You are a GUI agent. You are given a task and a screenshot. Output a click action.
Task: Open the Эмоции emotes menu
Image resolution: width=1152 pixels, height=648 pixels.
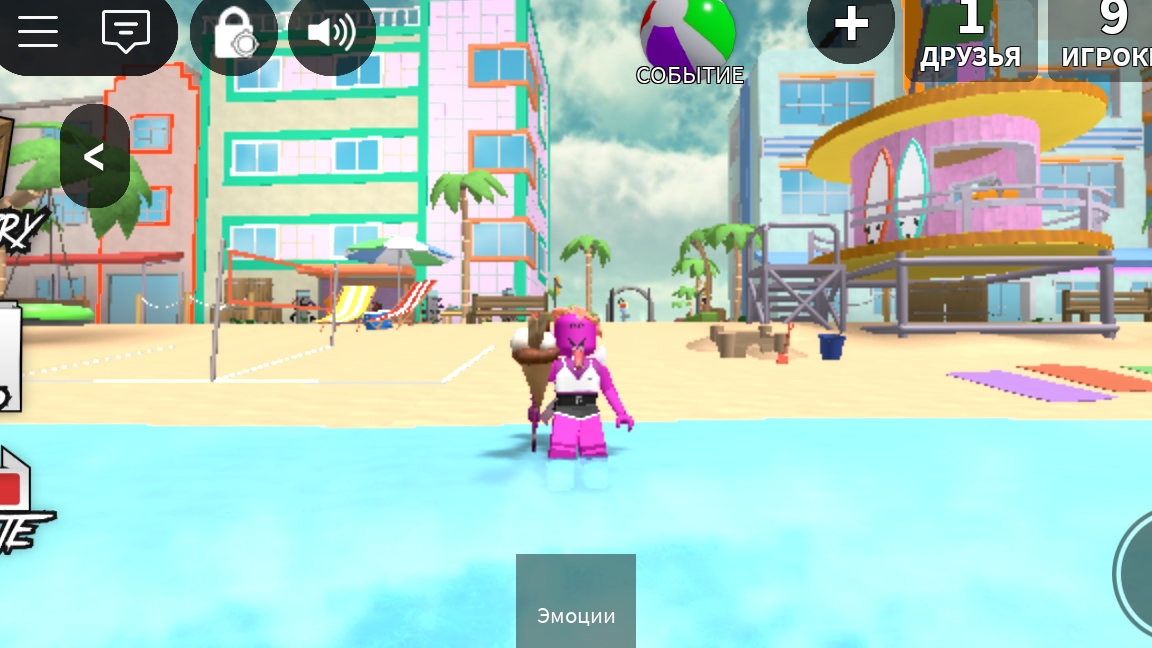pos(576,602)
